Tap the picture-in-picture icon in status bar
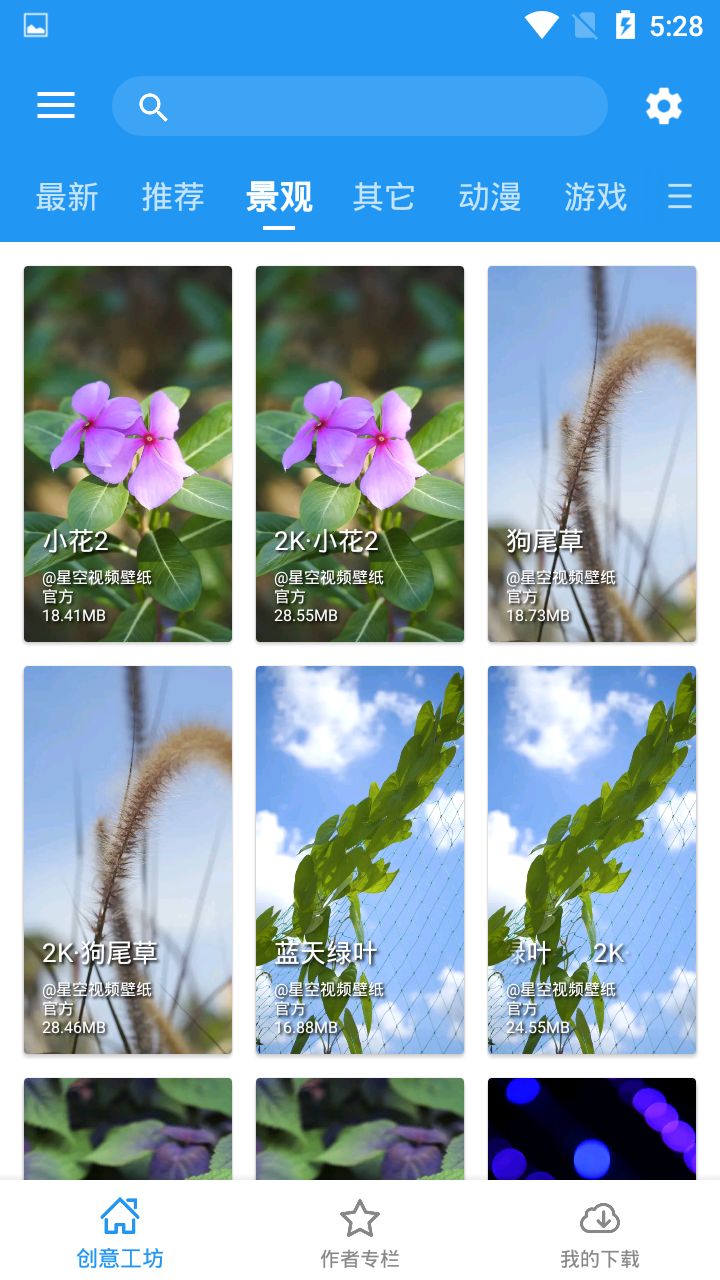The width and height of the screenshot is (720, 1280). 36,25
